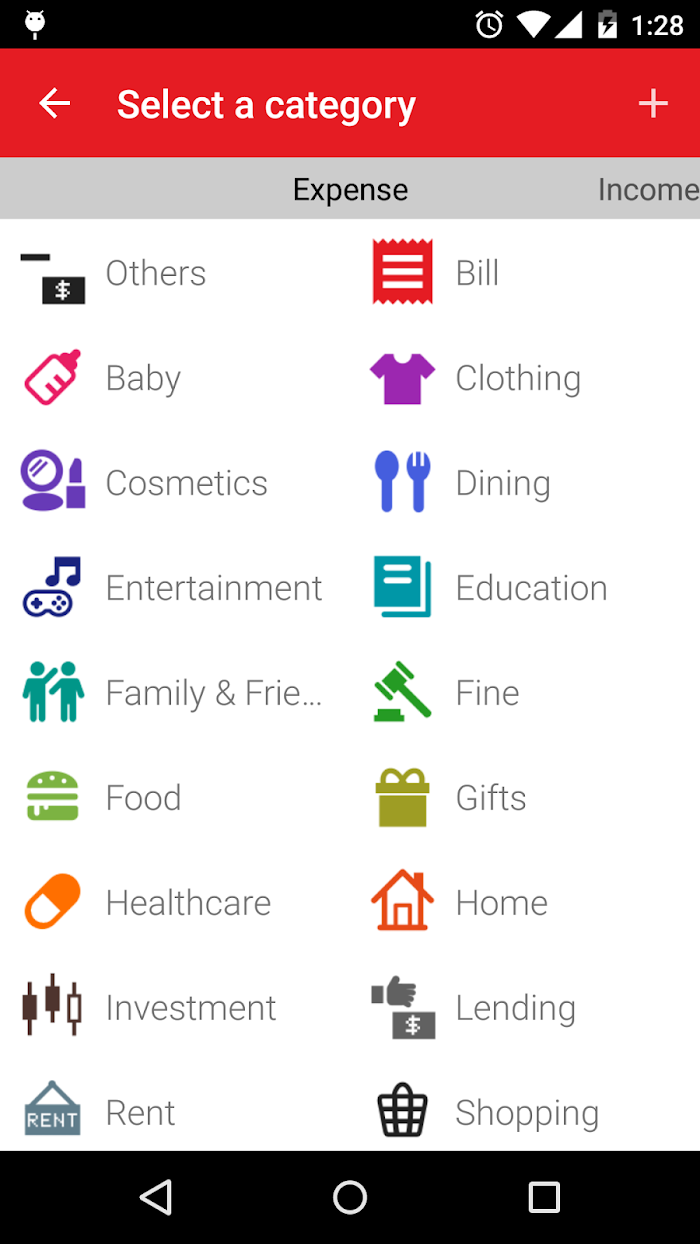The height and width of the screenshot is (1244, 700).
Task: Select the Cosmetics category
Action: coord(175,482)
